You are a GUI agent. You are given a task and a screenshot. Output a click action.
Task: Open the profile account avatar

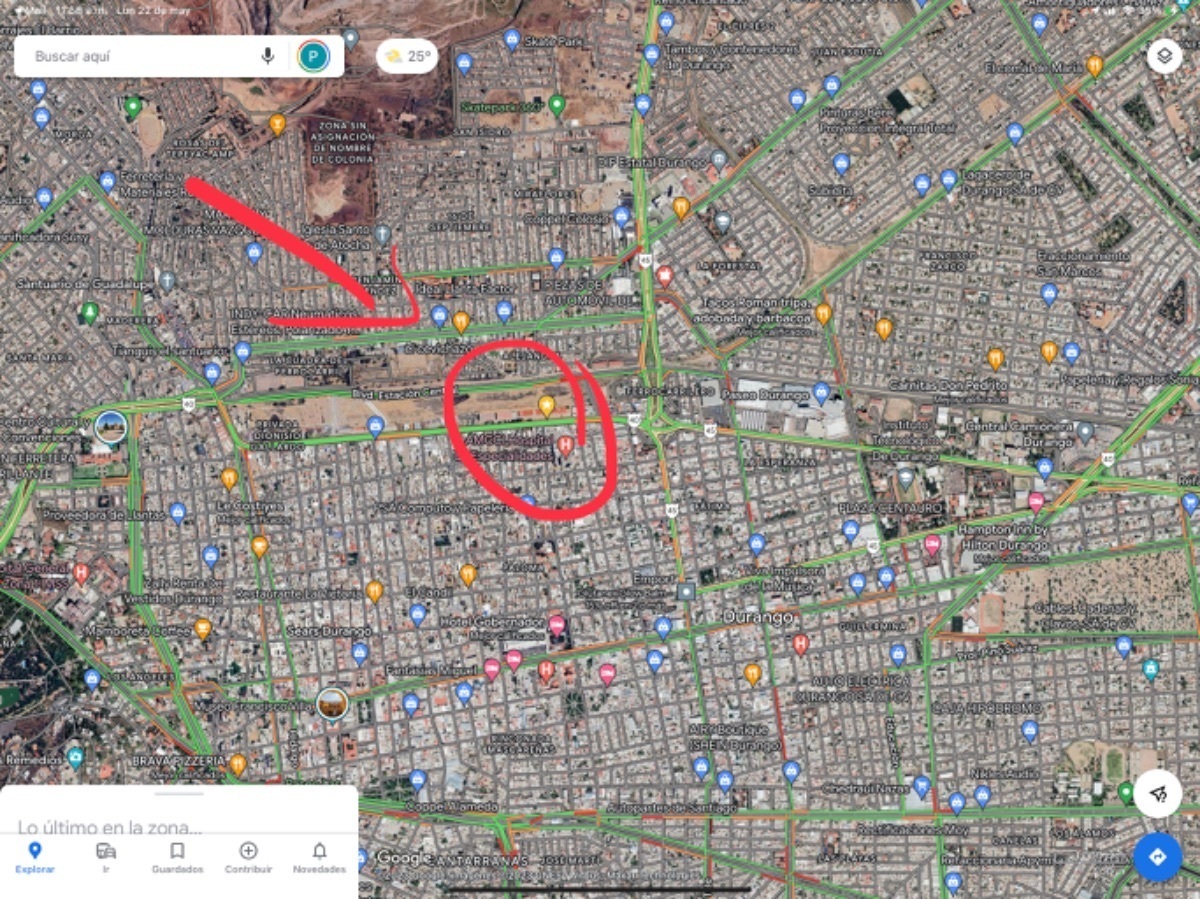click(x=313, y=56)
